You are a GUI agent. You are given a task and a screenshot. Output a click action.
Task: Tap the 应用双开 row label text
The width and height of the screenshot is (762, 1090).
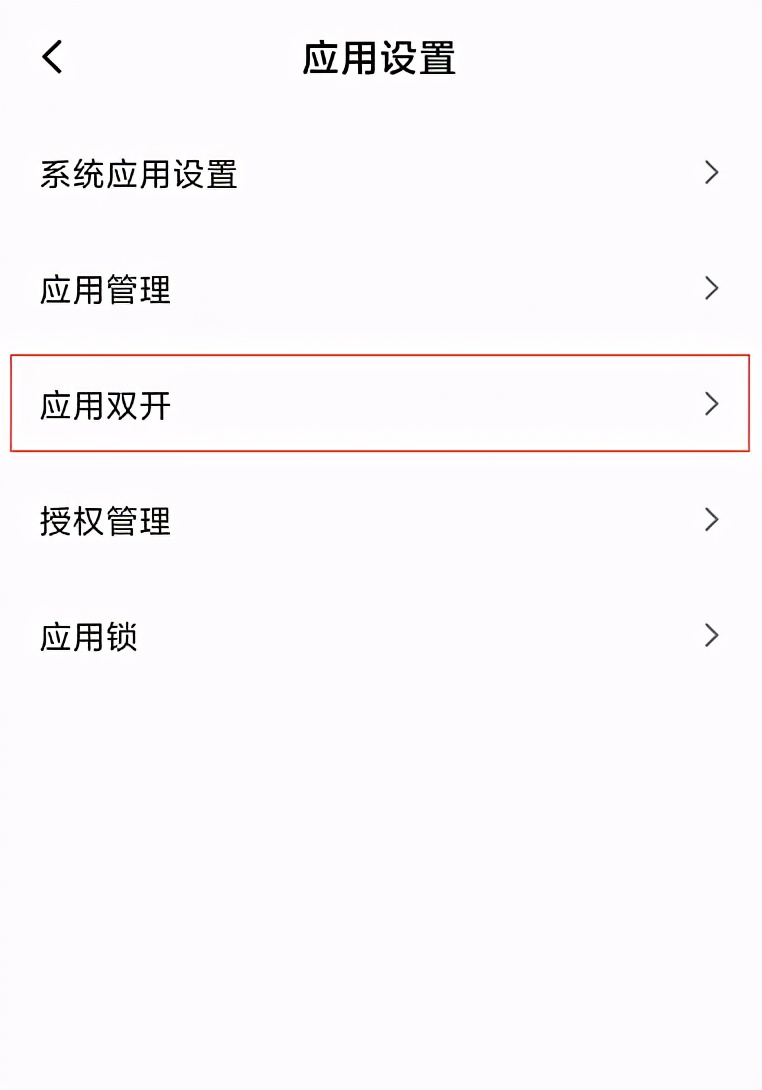point(106,405)
